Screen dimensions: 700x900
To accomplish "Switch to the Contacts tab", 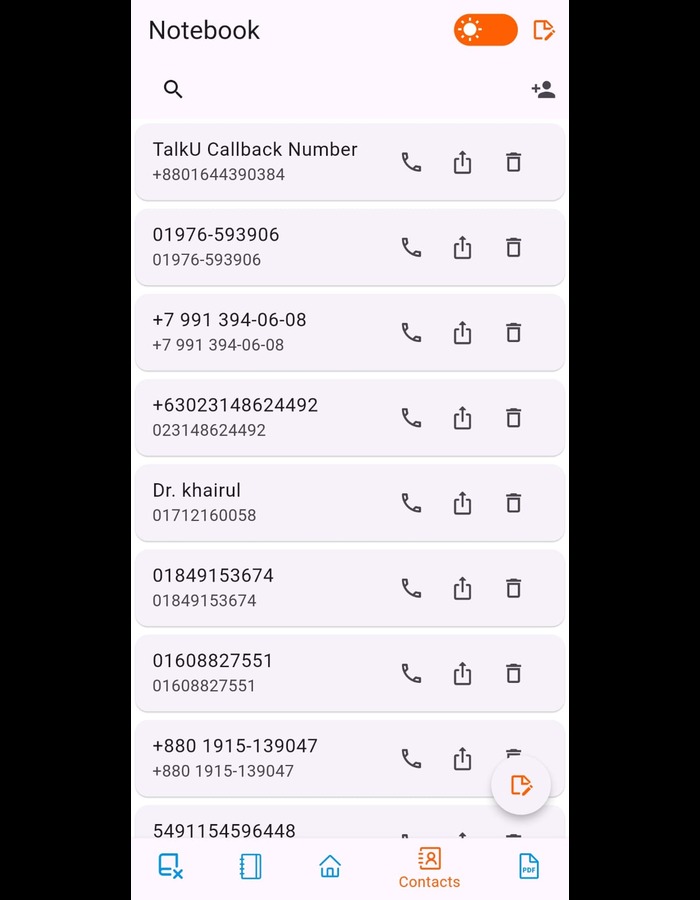I will pos(429,867).
